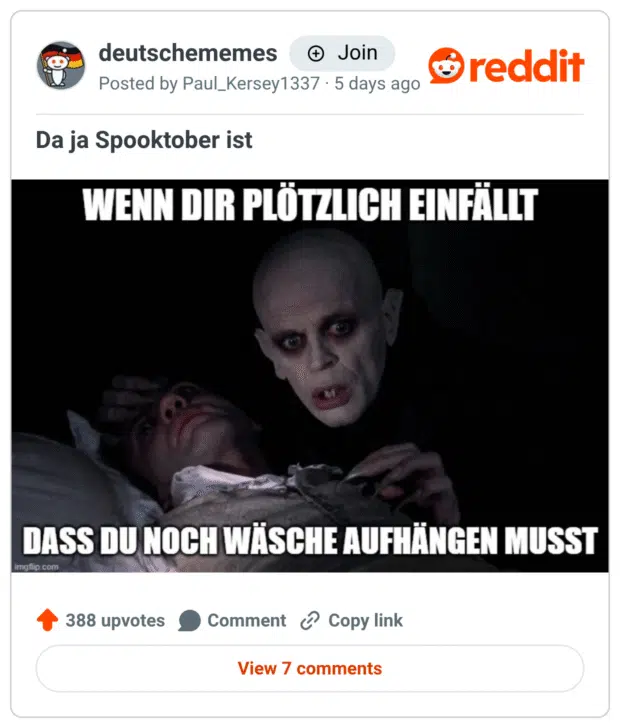The image size is (620, 728).
Task: Join the deutschememes community
Action: [x=342, y=53]
